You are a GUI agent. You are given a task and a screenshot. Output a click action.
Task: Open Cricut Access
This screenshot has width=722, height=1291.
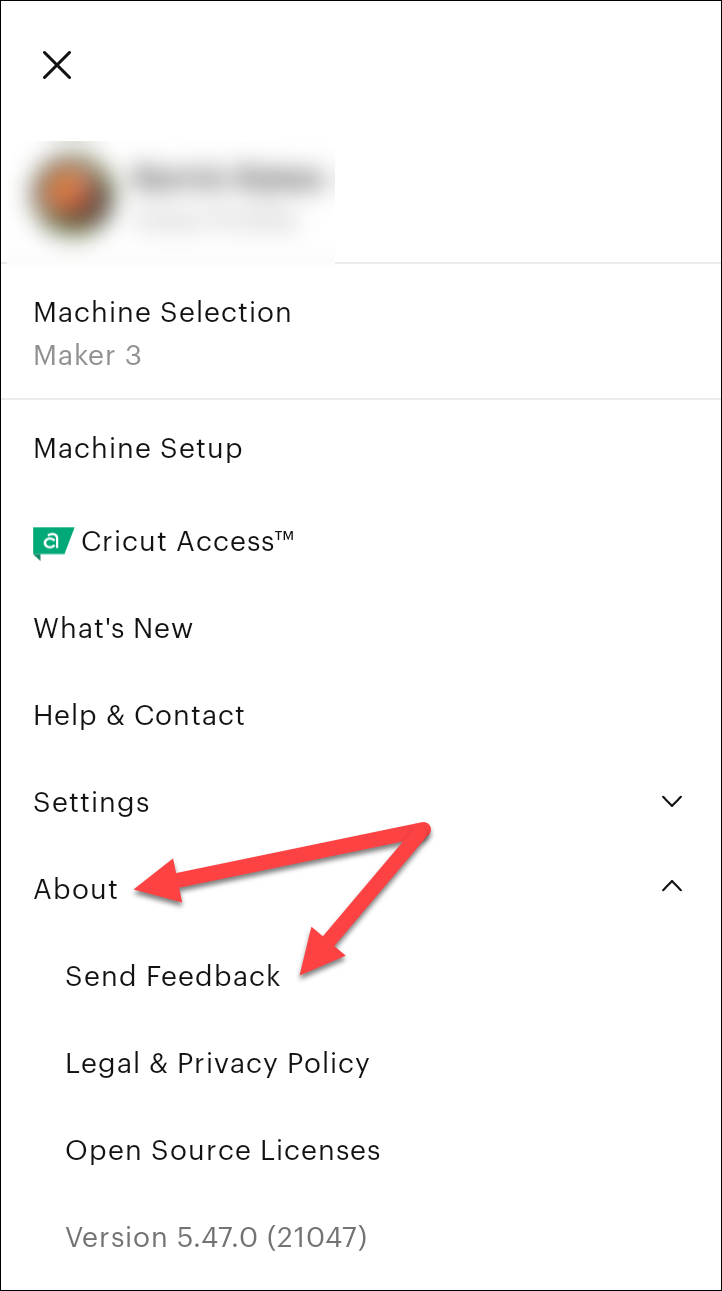click(x=165, y=541)
